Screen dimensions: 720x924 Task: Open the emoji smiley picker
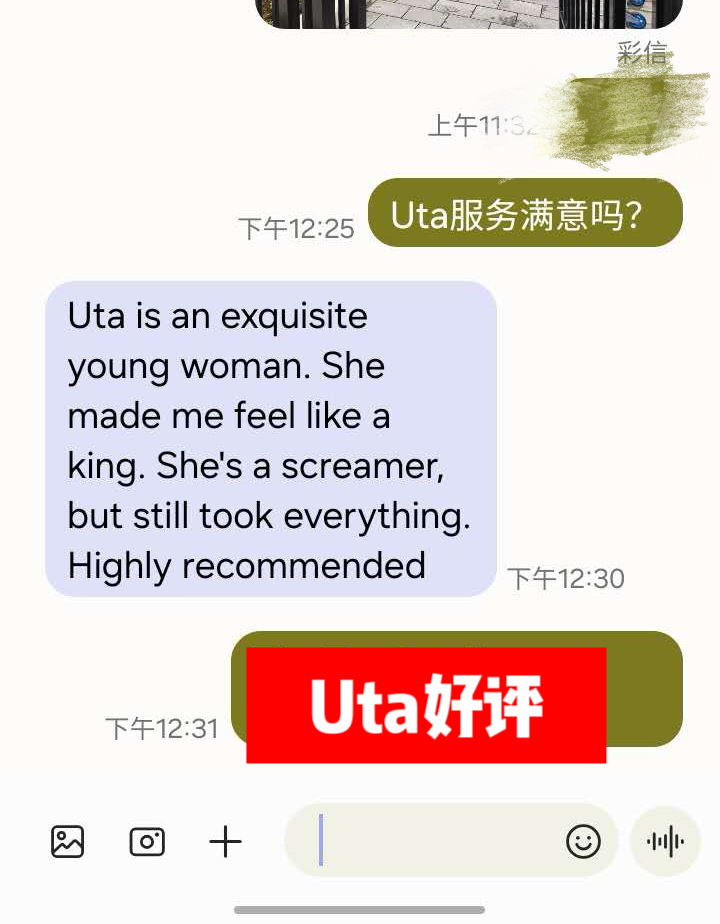pyautogui.click(x=583, y=841)
